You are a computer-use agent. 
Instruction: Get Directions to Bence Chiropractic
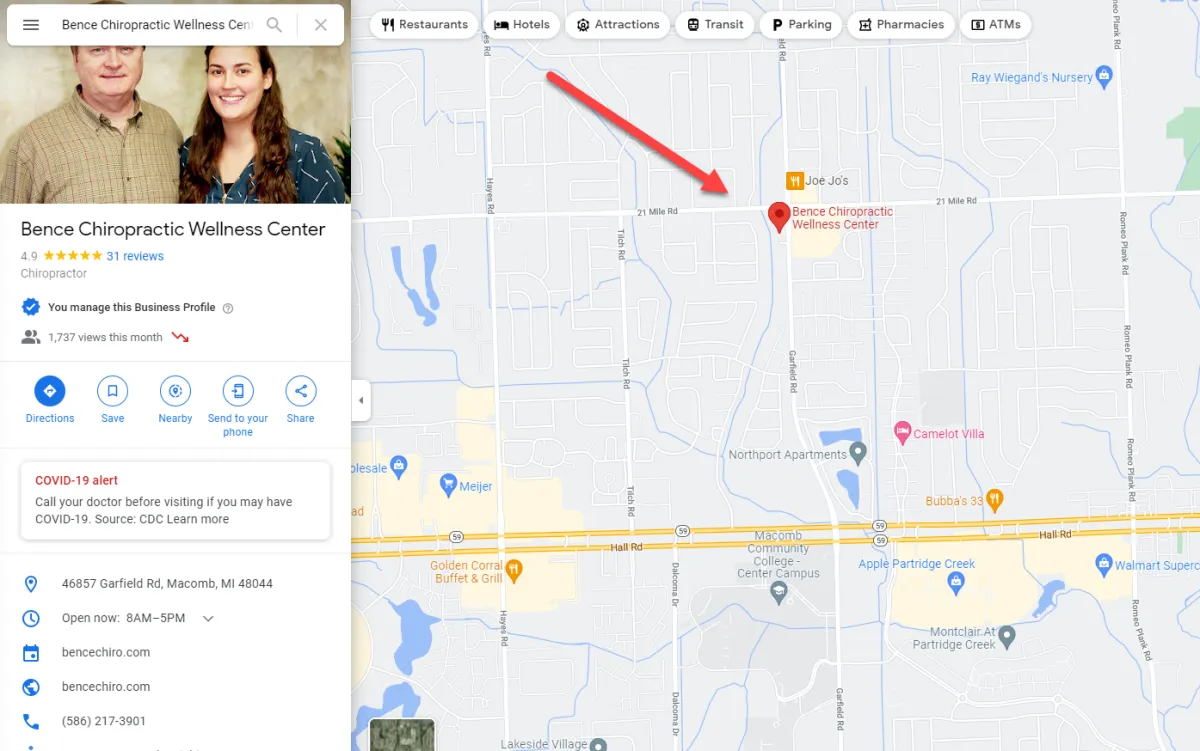(x=50, y=399)
